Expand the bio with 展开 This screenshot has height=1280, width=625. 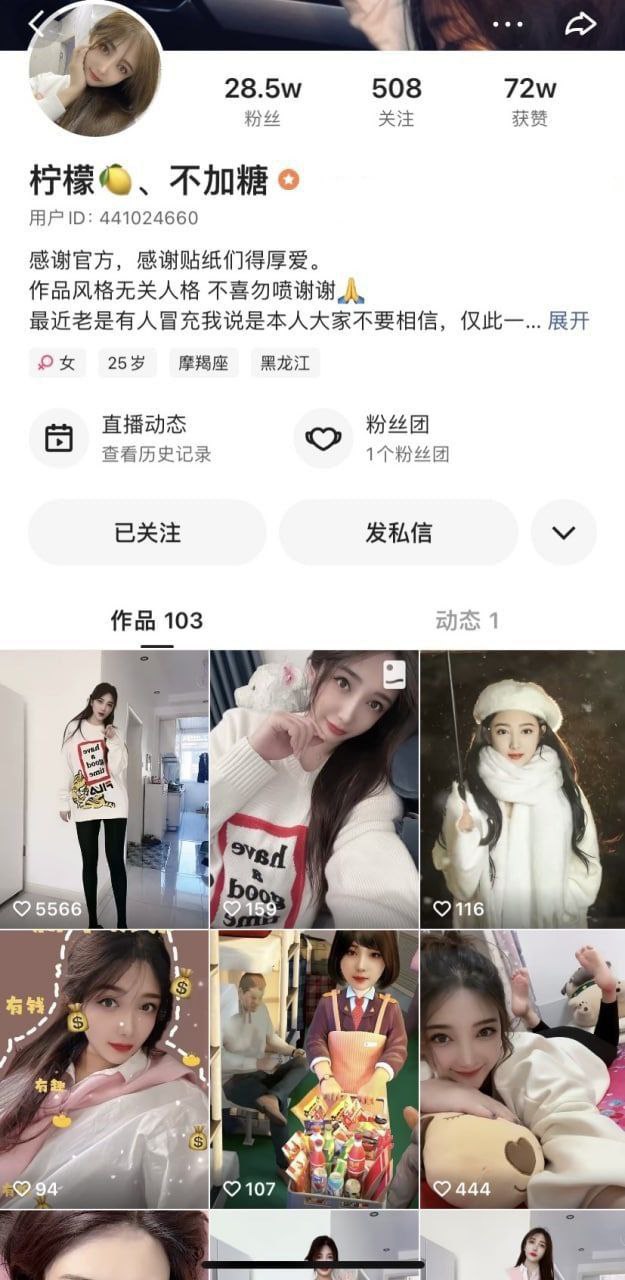click(x=568, y=321)
